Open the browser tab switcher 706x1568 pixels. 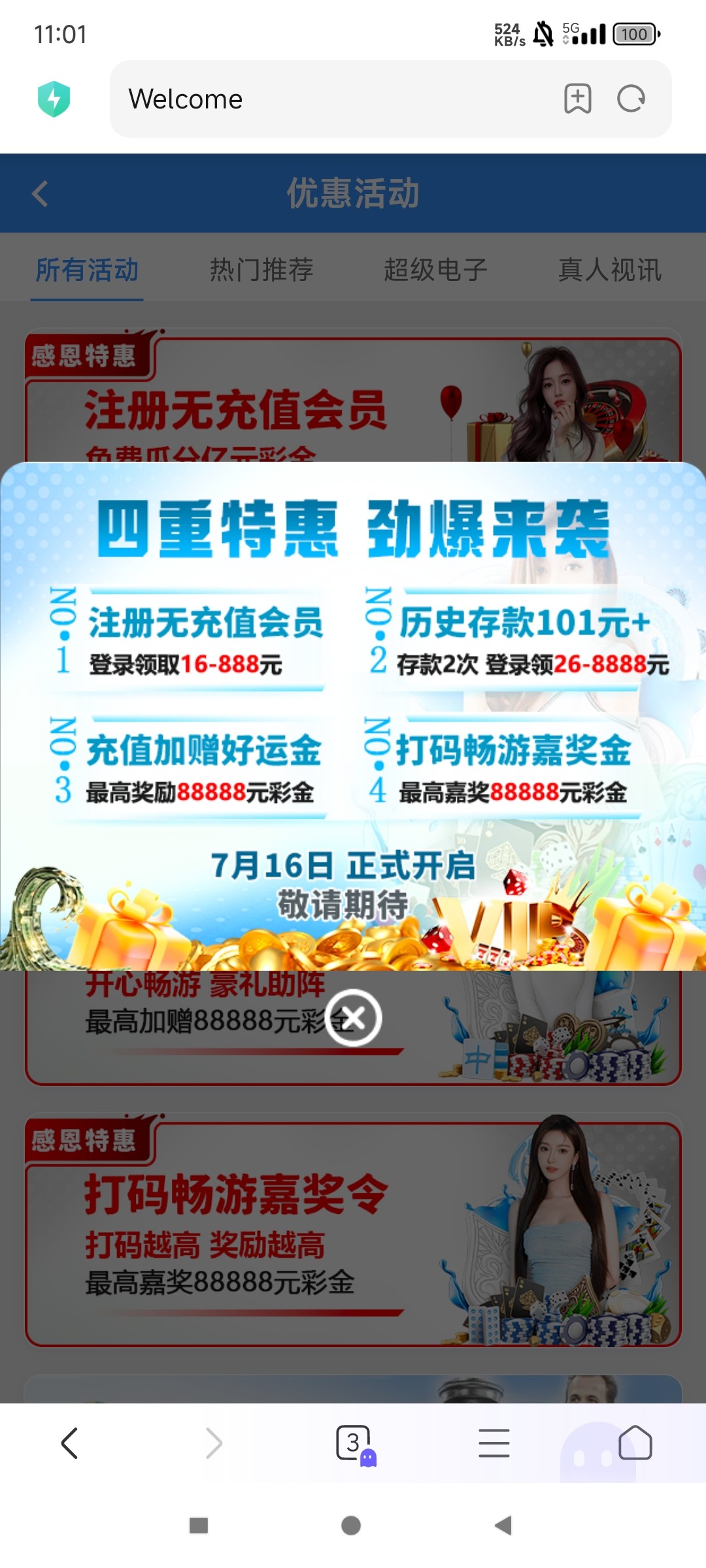click(354, 1443)
